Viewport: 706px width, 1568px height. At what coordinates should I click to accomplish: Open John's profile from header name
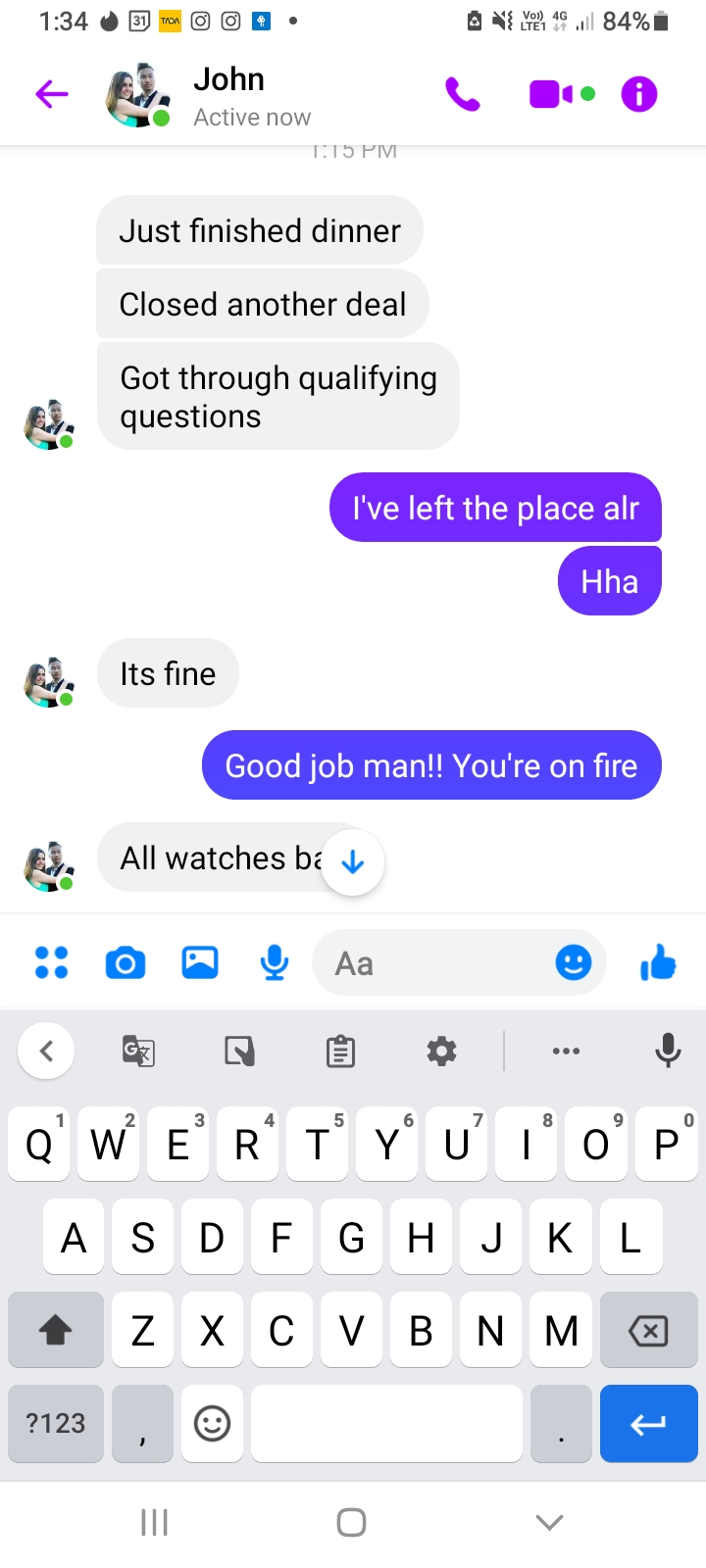(228, 79)
